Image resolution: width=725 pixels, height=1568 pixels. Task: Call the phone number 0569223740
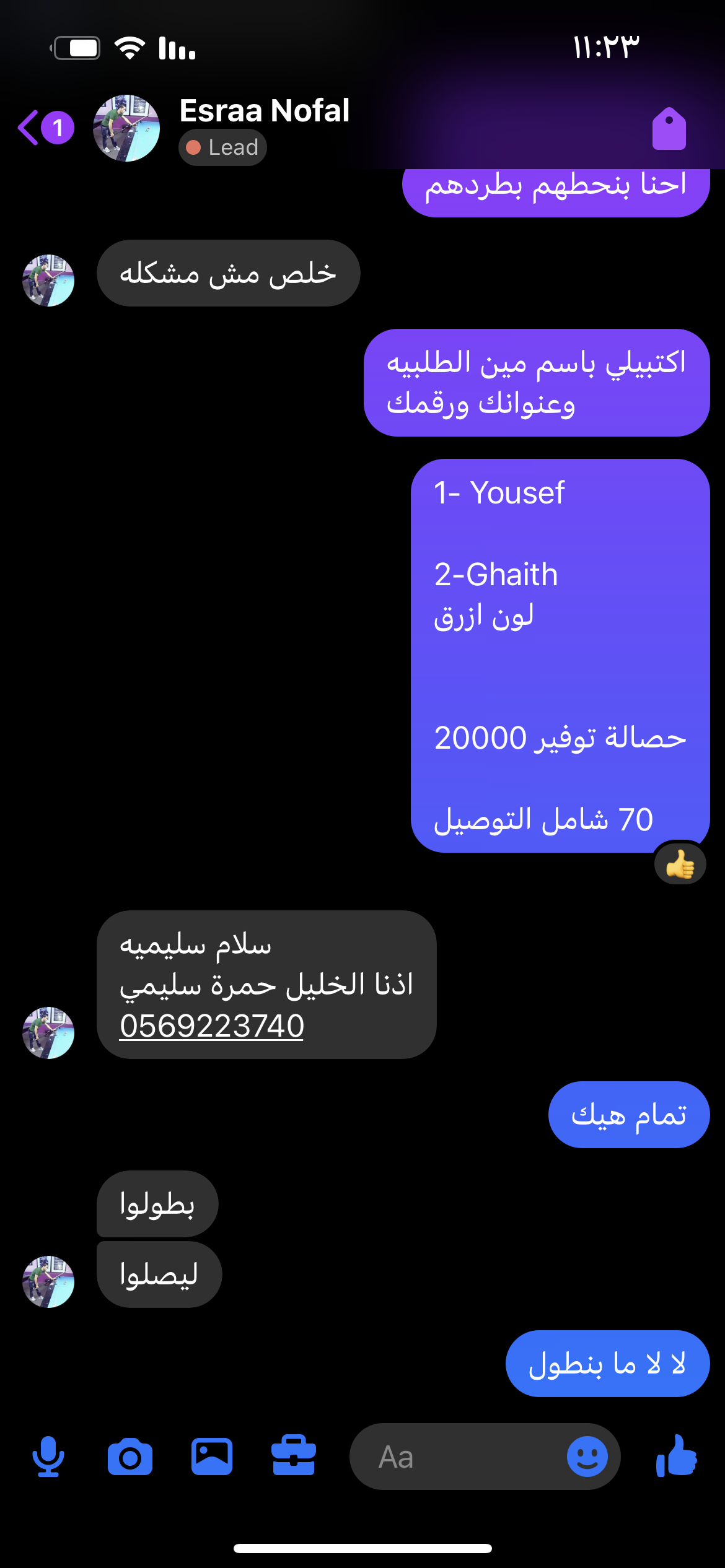(211, 1026)
